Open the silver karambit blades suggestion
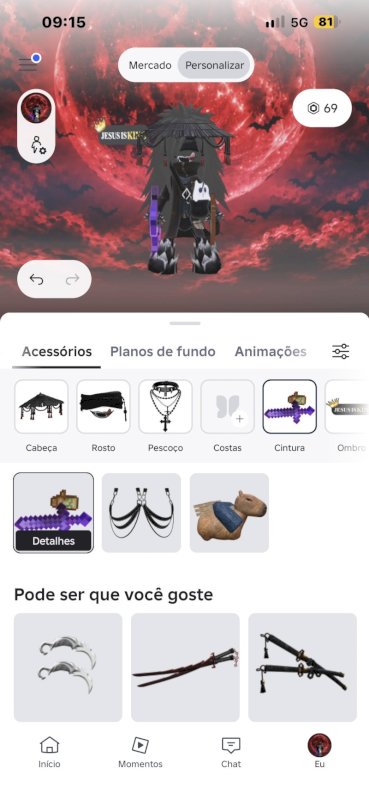This screenshot has height=800, width=369. [68, 667]
